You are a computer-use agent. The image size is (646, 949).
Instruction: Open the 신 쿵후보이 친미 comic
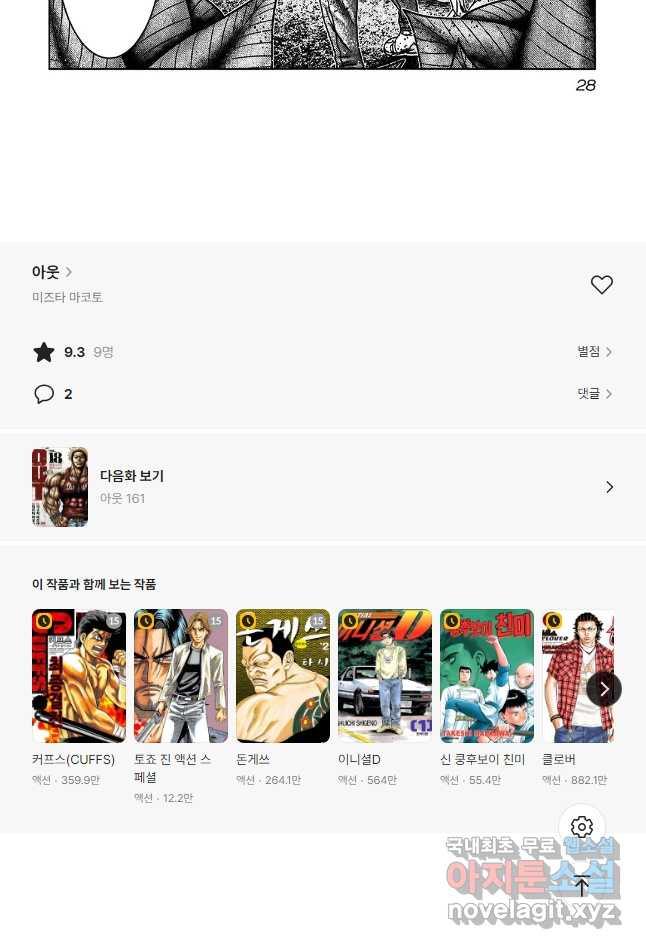[487, 676]
